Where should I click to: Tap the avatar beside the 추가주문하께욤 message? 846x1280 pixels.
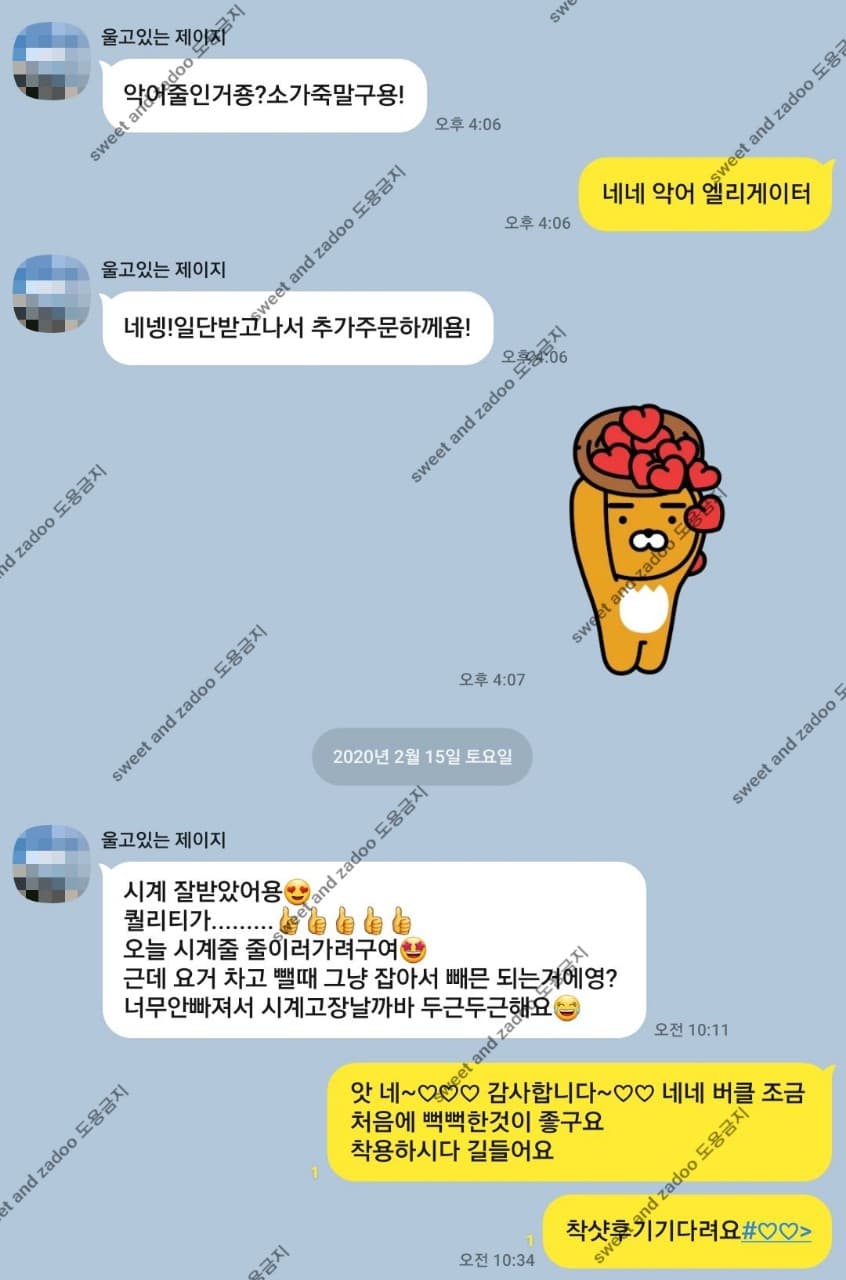tap(51, 293)
